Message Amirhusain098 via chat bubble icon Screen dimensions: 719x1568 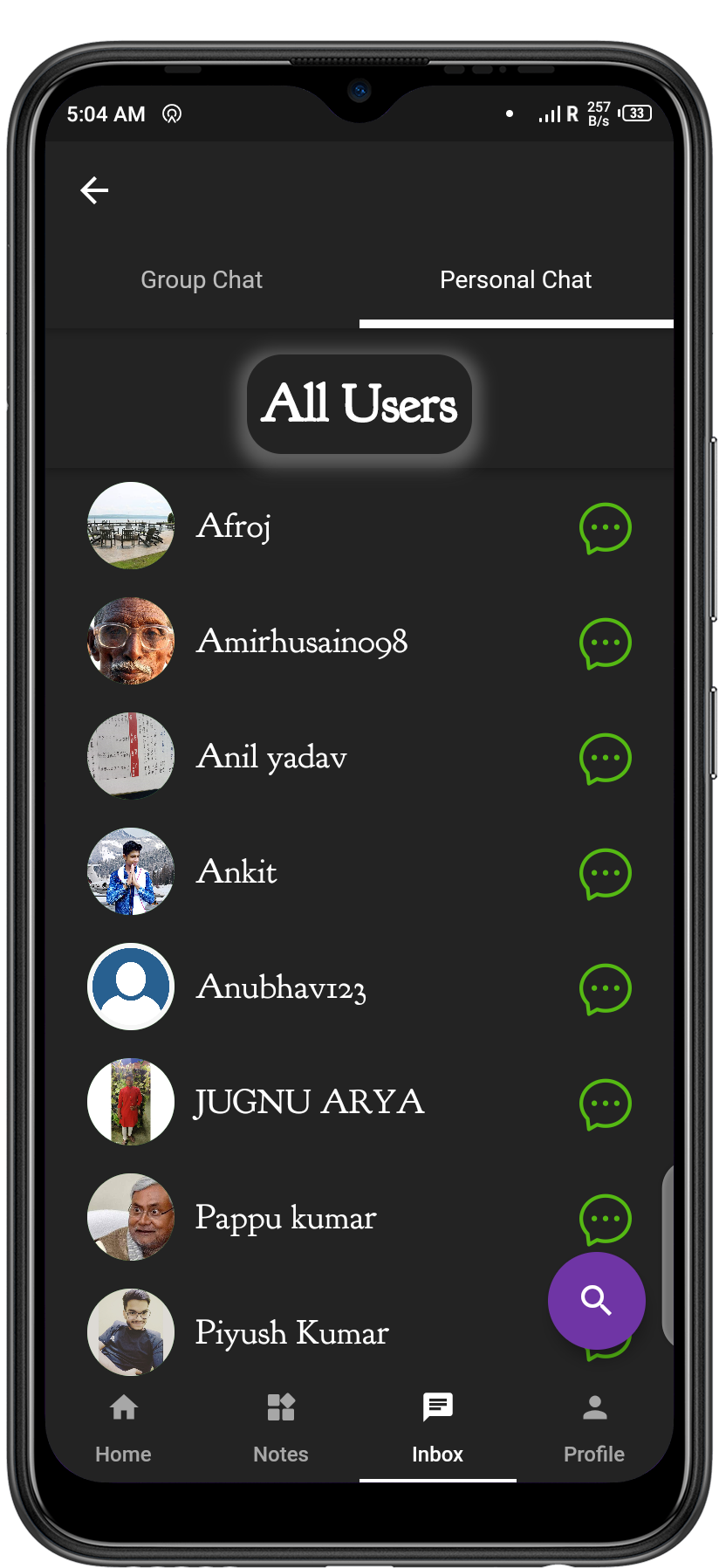pyautogui.click(x=605, y=643)
